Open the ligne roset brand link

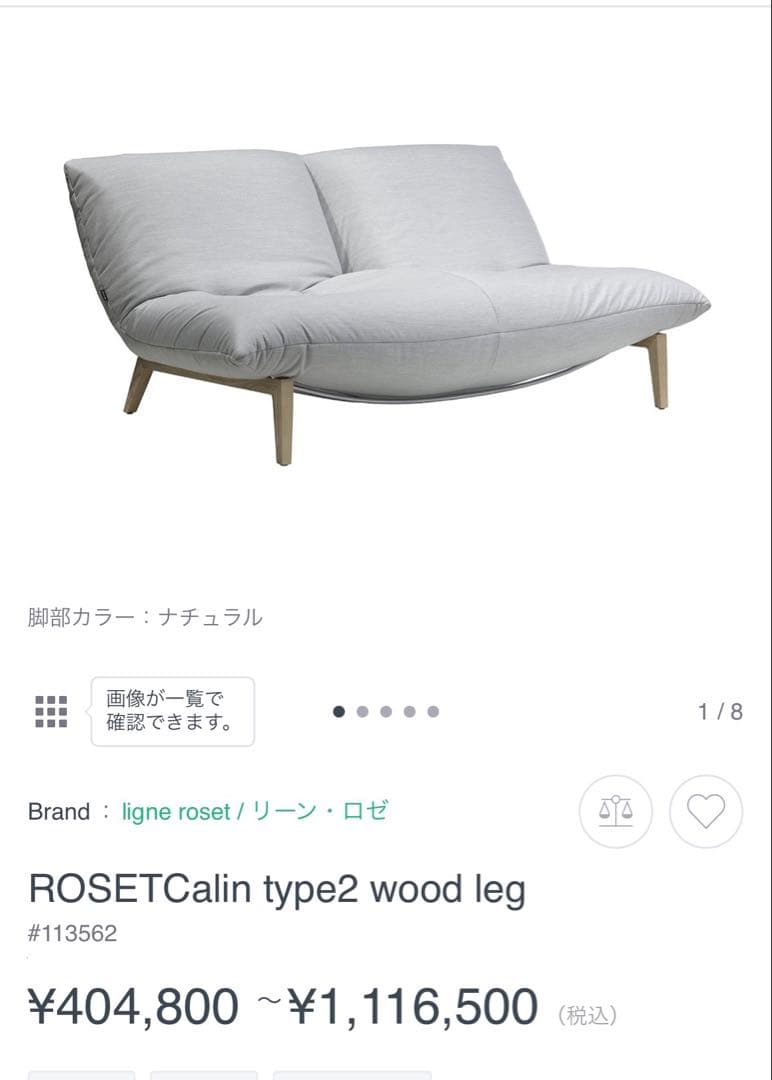[x=254, y=811]
